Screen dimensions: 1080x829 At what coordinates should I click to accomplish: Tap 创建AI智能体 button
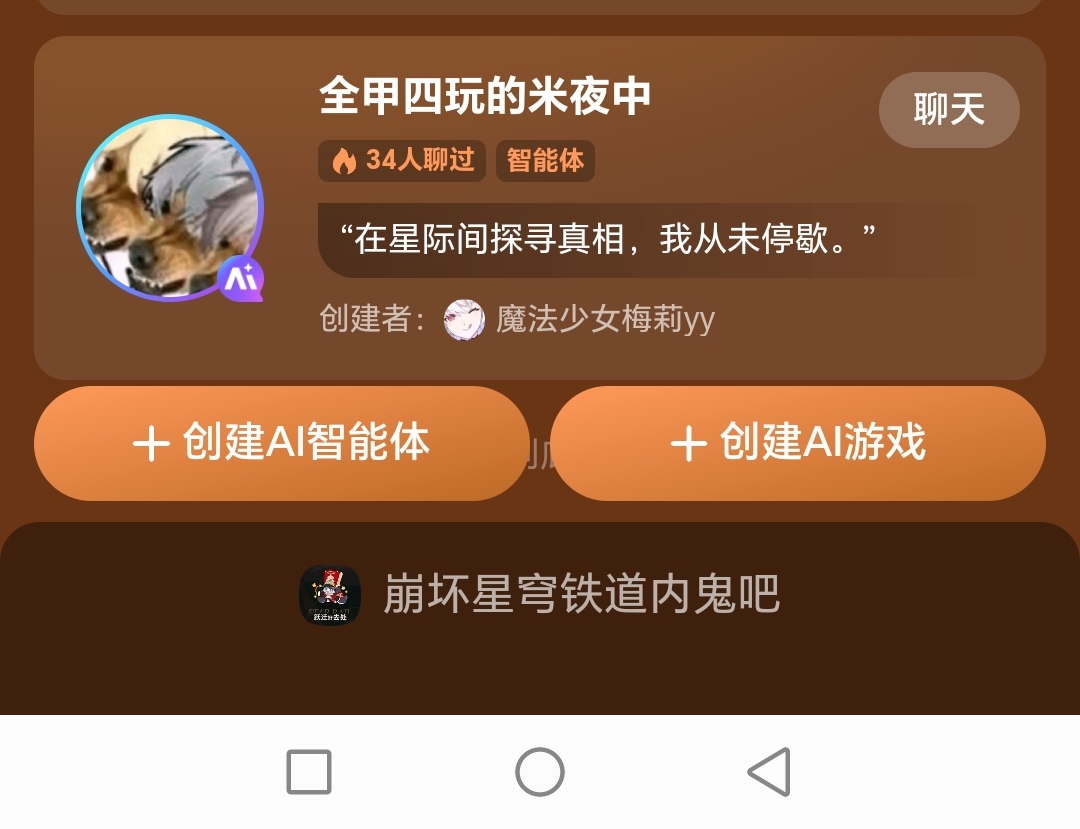281,443
